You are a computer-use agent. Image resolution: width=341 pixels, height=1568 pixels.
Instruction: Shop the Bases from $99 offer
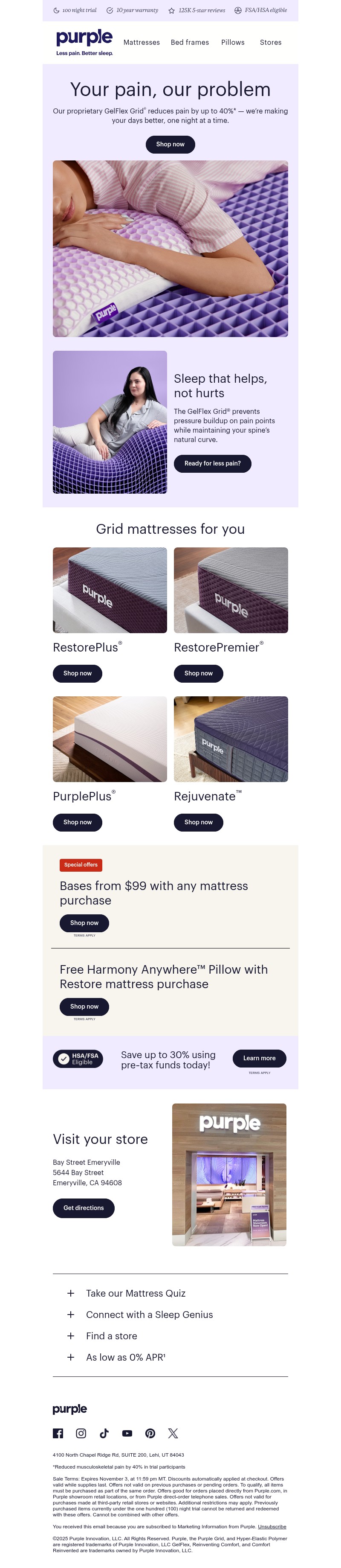click(84, 923)
